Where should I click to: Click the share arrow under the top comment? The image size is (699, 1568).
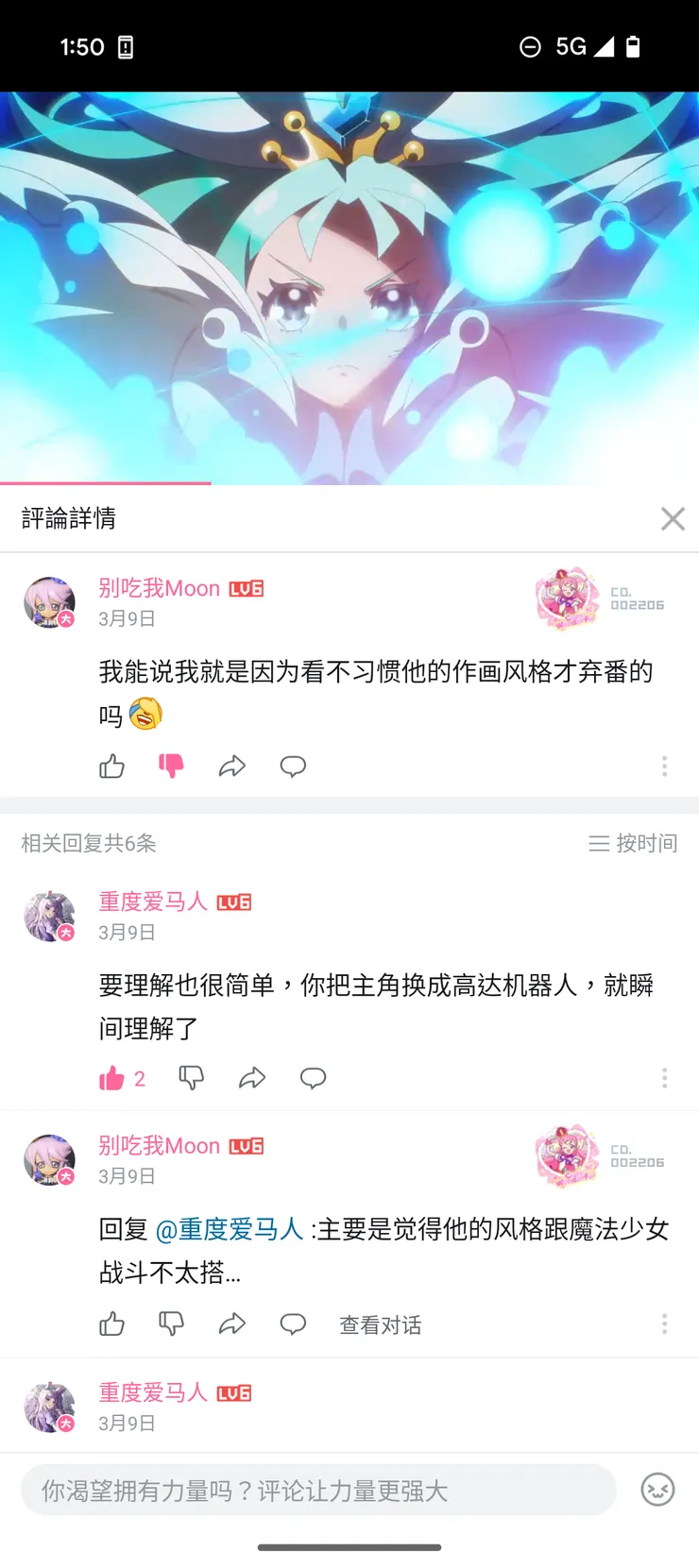pyautogui.click(x=232, y=766)
